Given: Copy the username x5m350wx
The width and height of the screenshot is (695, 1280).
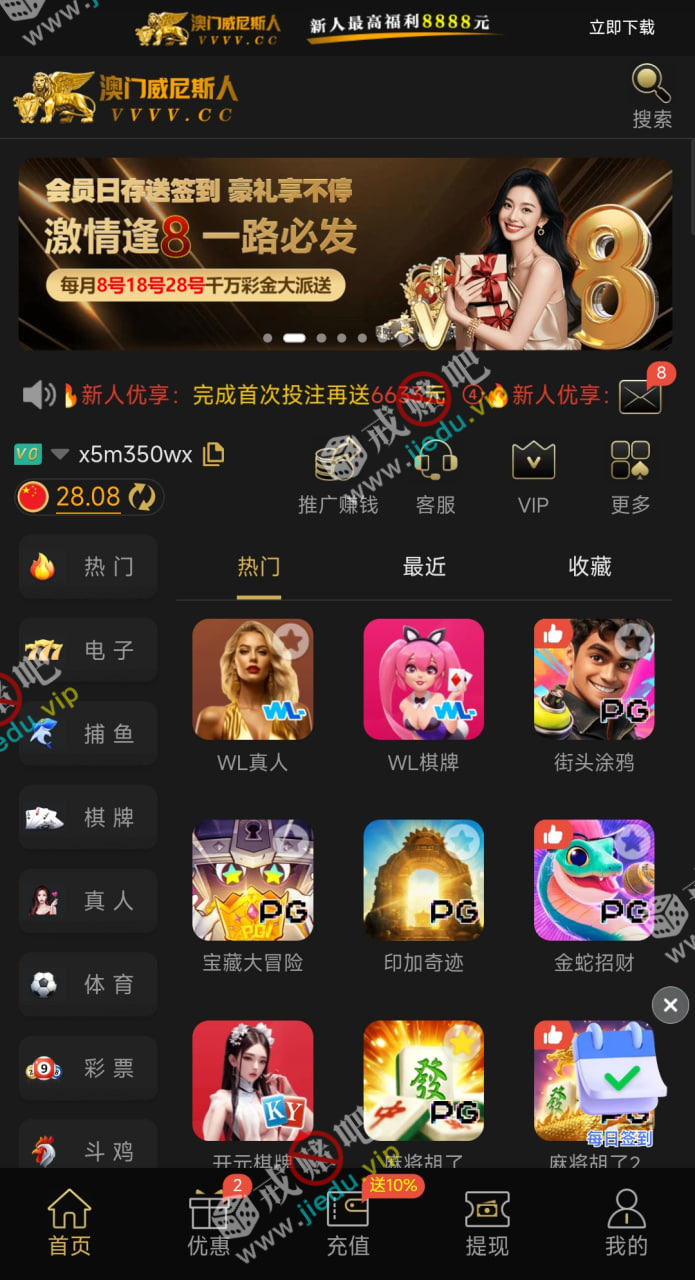Looking at the screenshot, I should pyautogui.click(x=213, y=454).
